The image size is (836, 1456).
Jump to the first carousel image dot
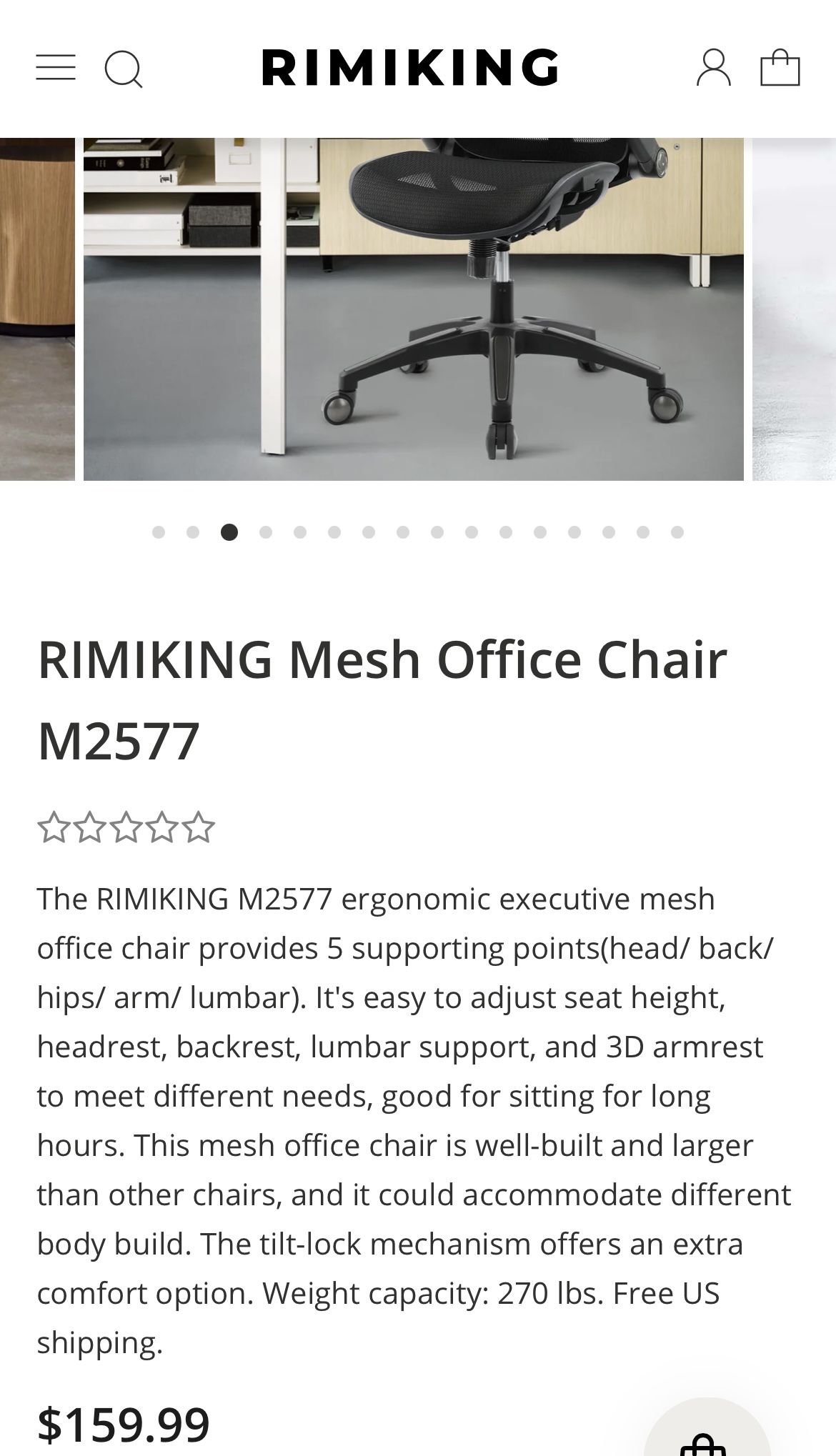click(159, 532)
